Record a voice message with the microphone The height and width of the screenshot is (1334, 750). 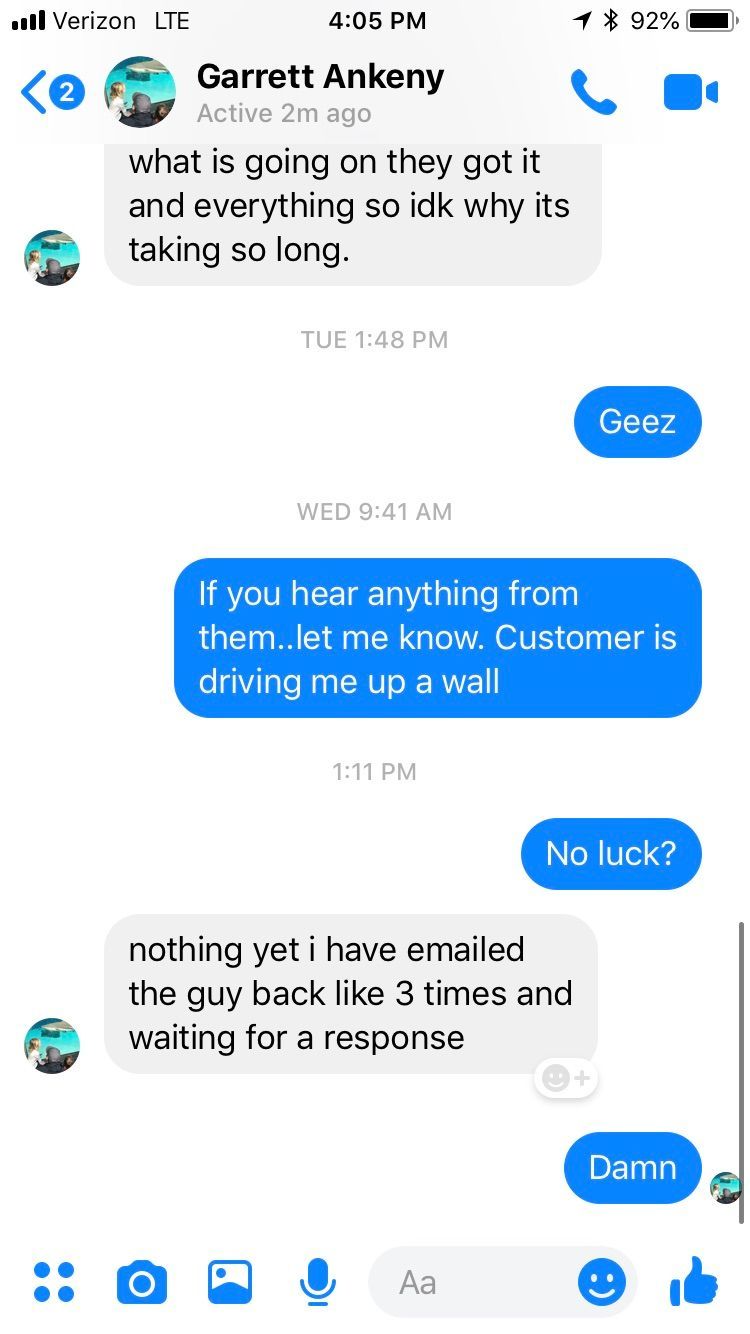coord(318,1282)
